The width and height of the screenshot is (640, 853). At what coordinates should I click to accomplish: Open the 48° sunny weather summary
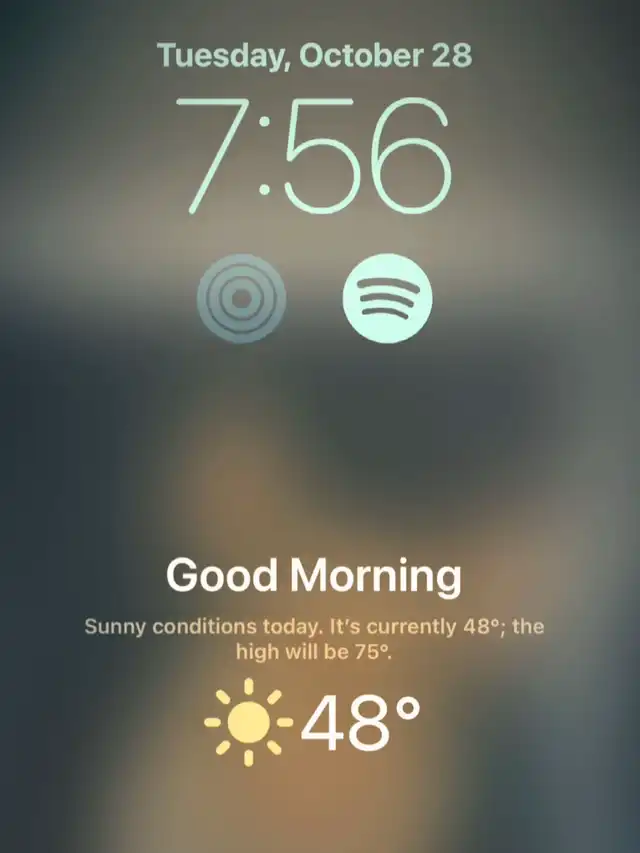(x=314, y=722)
